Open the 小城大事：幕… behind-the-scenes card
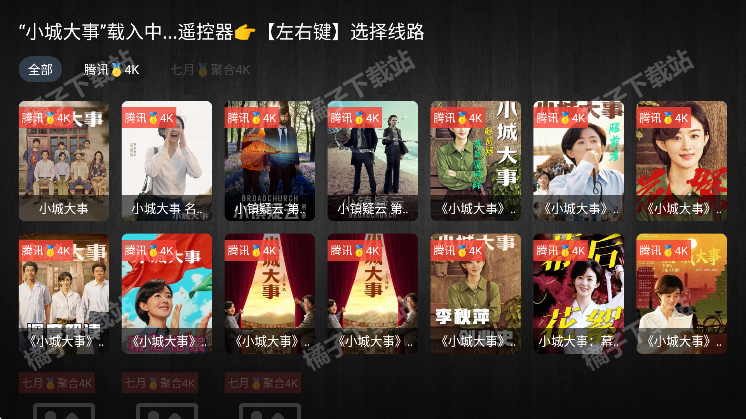This screenshot has width=746, height=419. coord(578,293)
